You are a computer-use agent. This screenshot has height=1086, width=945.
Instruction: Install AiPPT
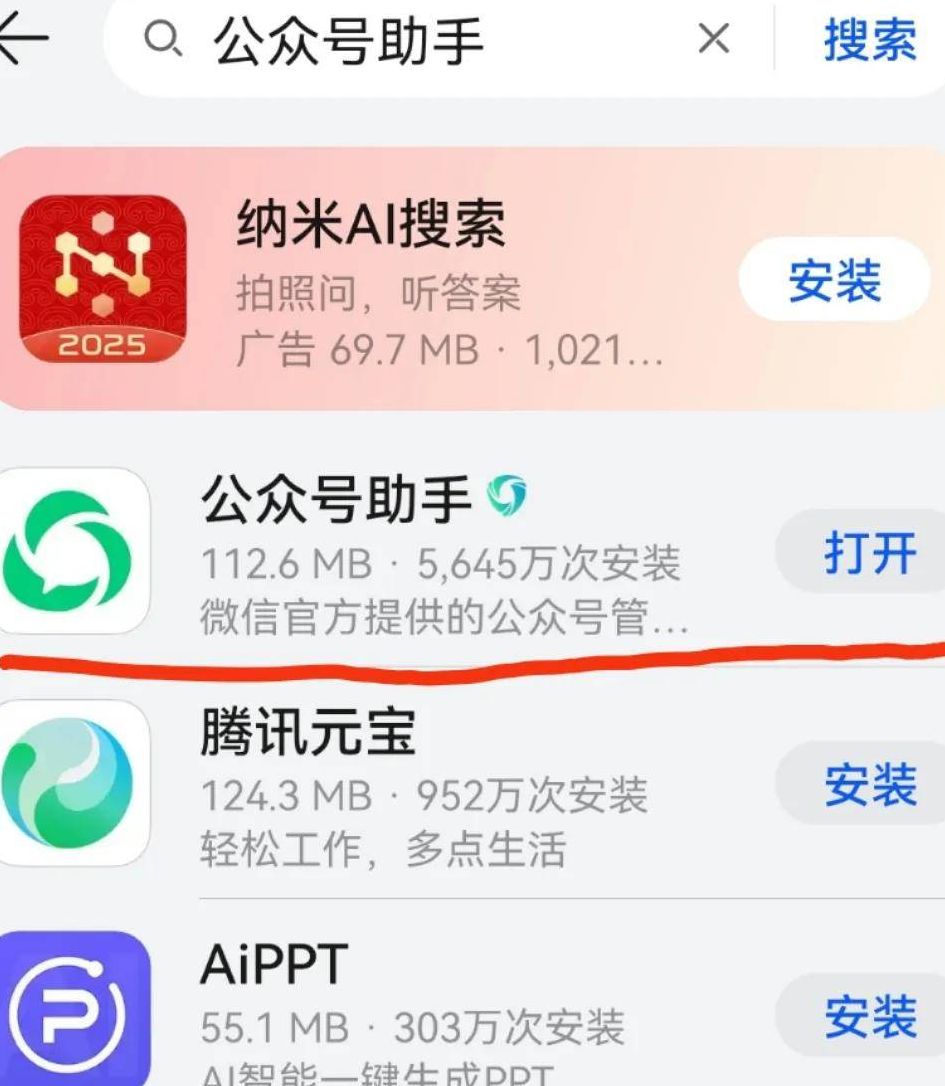tap(869, 1016)
